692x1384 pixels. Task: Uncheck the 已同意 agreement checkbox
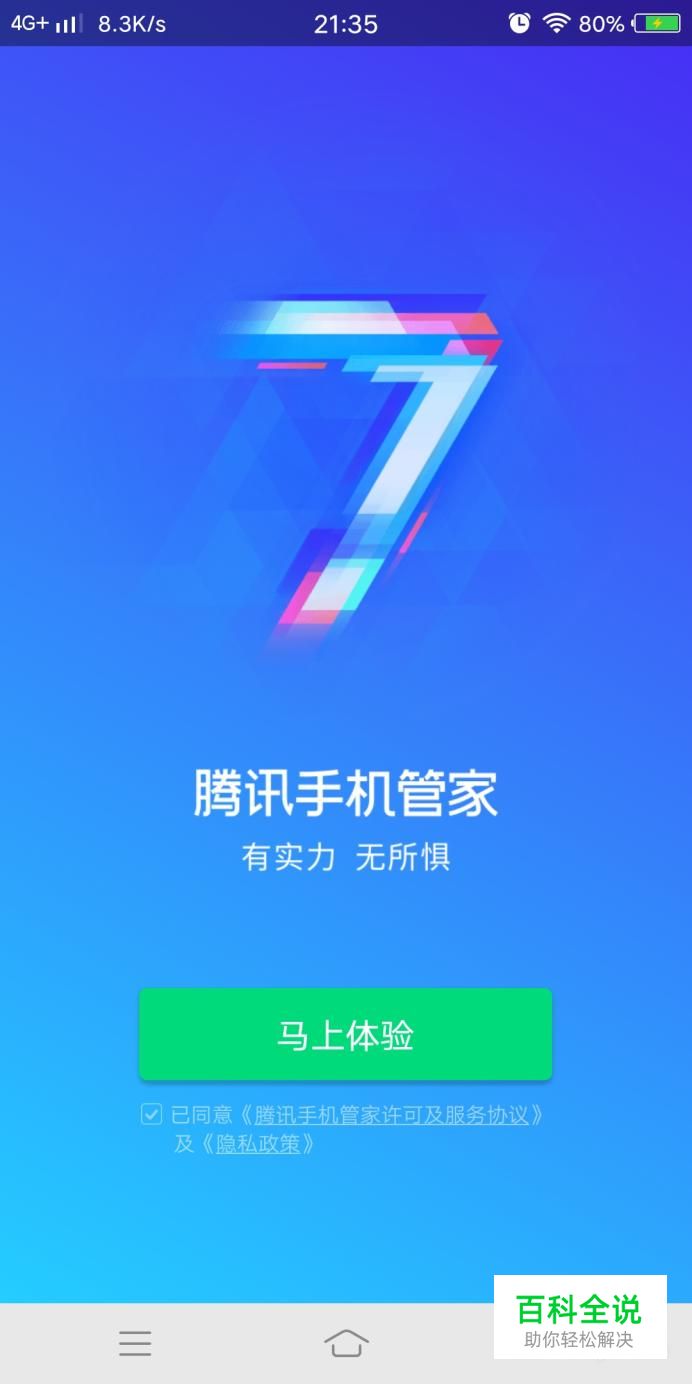pyautogui.click(x=151, y=1114)
